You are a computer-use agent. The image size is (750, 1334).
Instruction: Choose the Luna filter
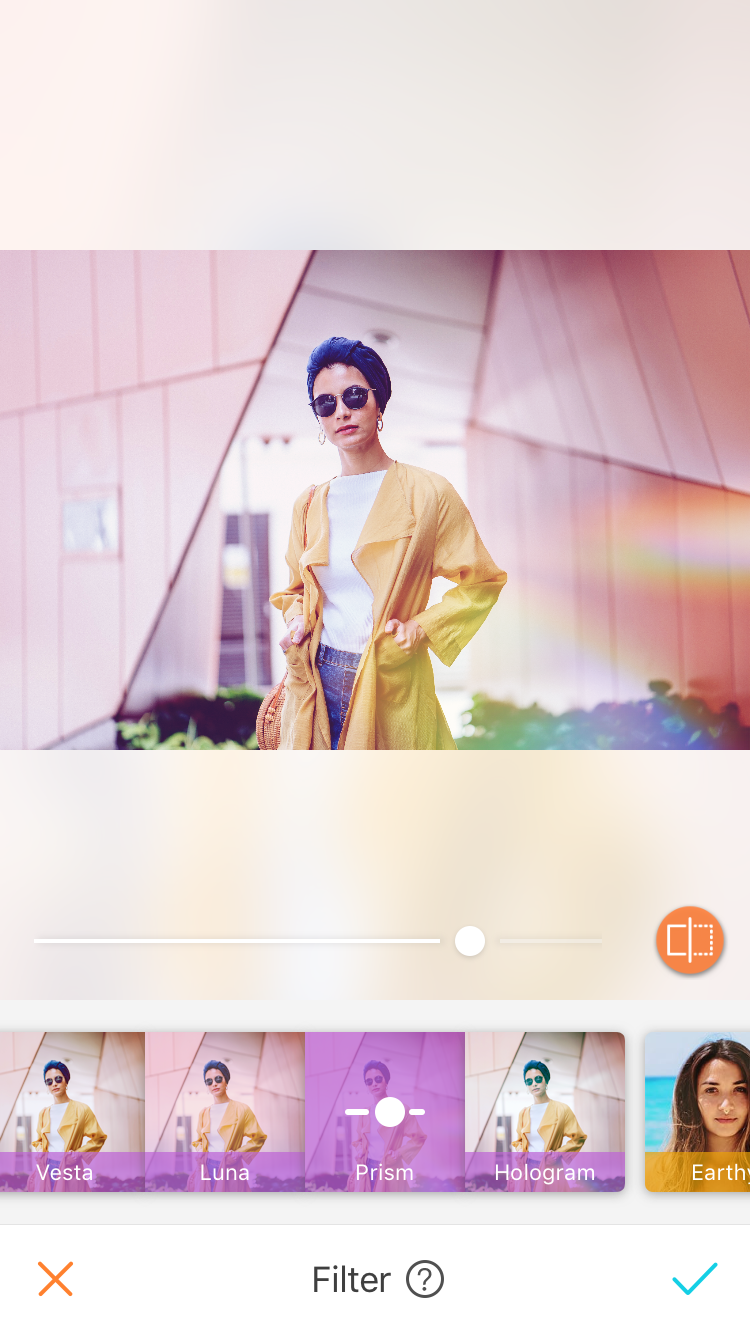coord(225,1112)
